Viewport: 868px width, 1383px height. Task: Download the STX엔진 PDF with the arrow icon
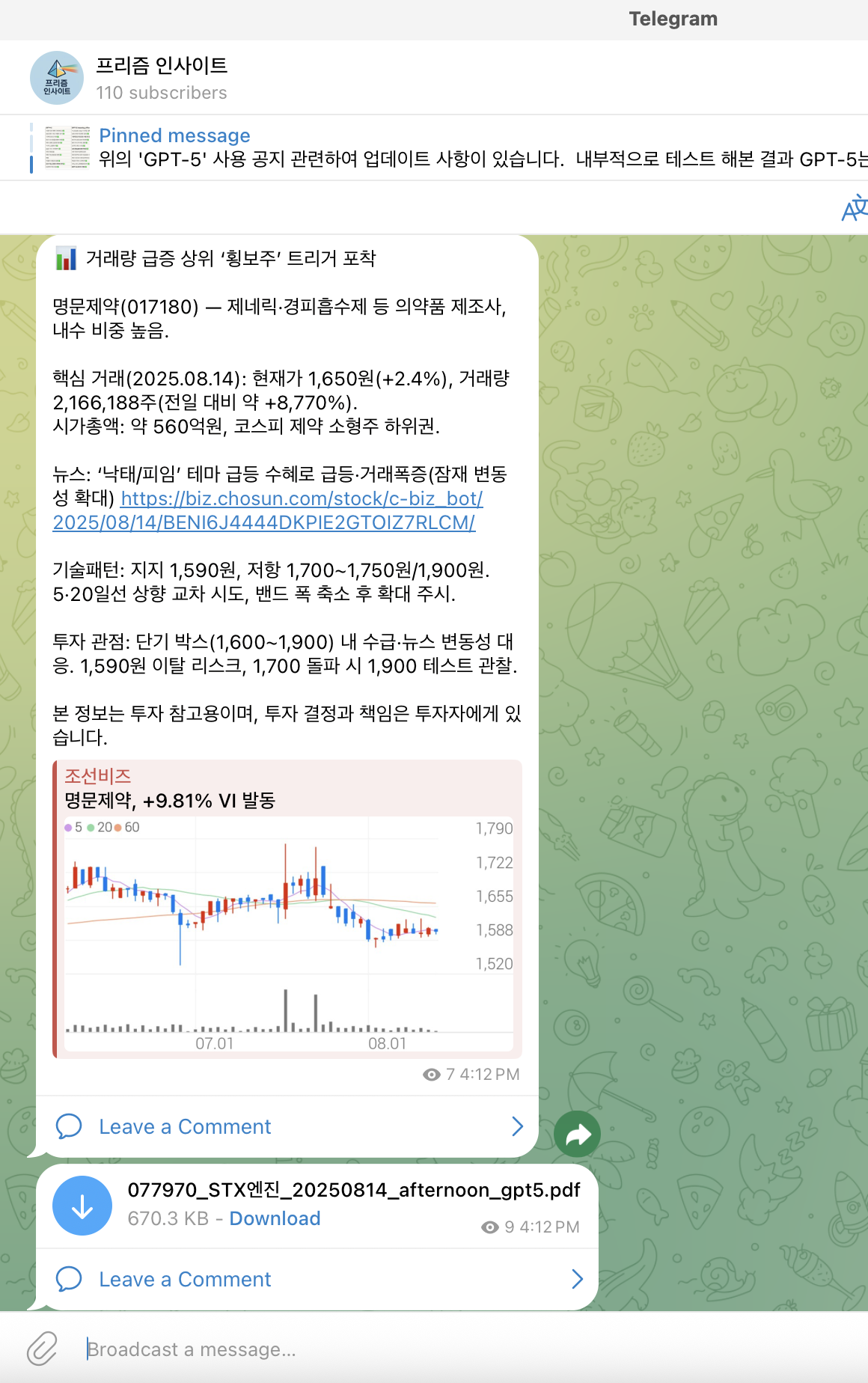coord(82,1206)
